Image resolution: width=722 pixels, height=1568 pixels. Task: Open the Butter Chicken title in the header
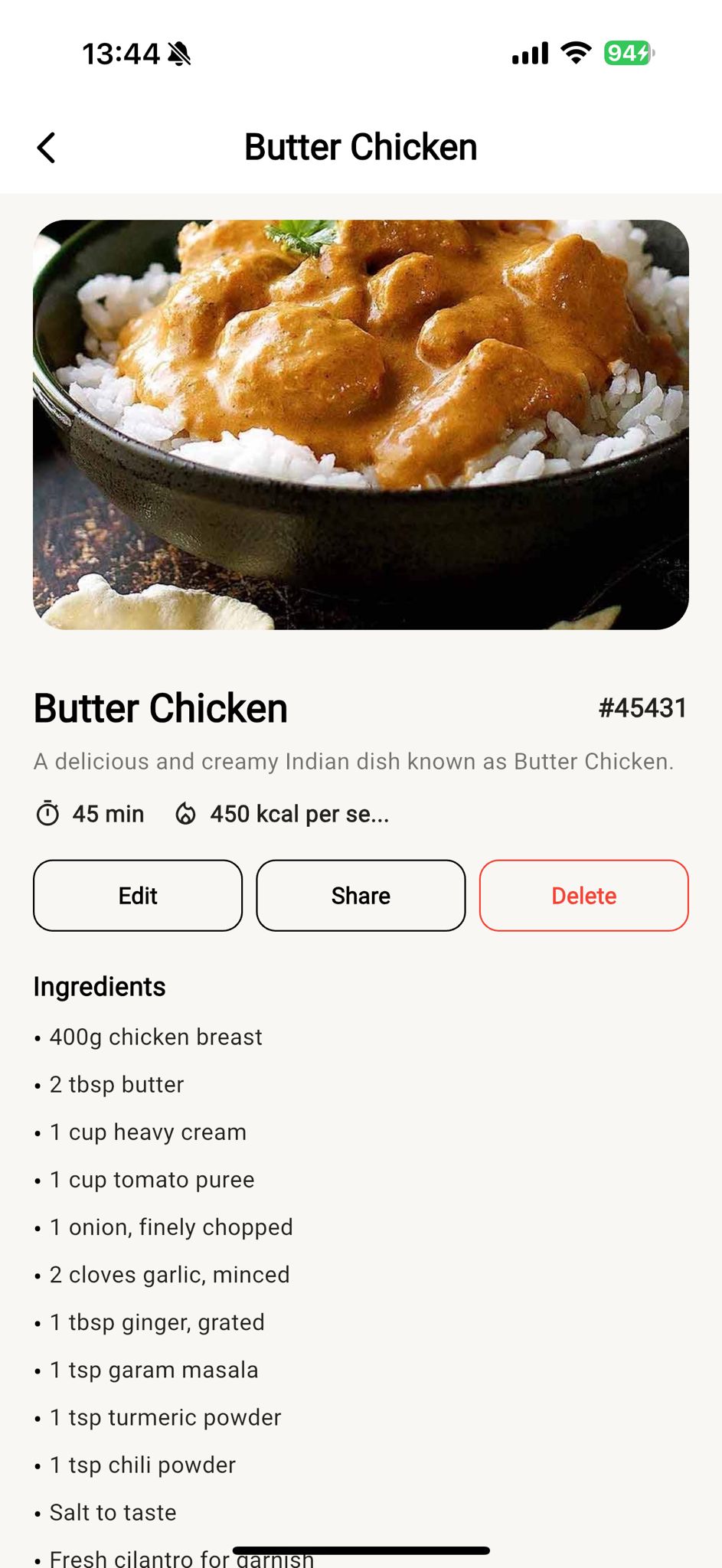tap(361, 147)
